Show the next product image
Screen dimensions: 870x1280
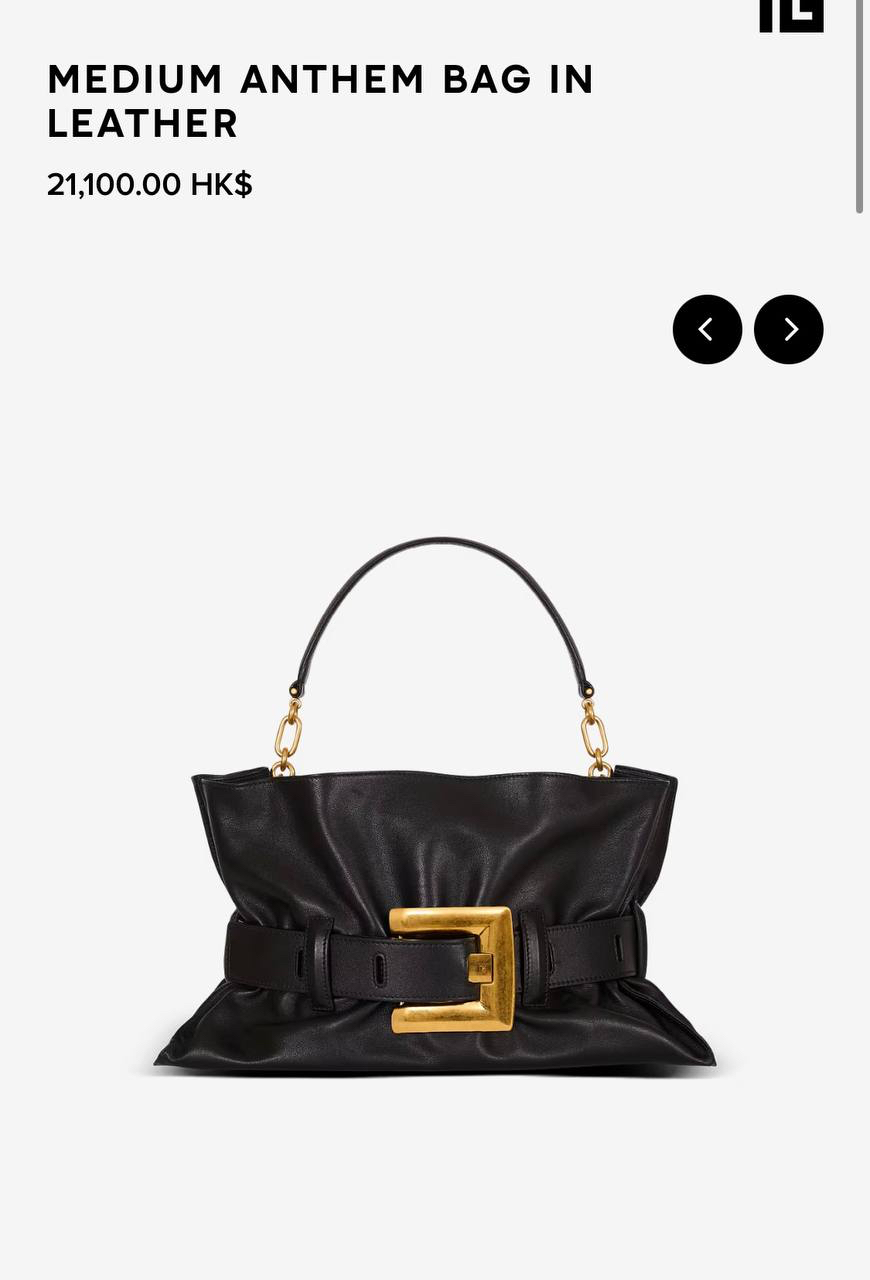[788, 329]
